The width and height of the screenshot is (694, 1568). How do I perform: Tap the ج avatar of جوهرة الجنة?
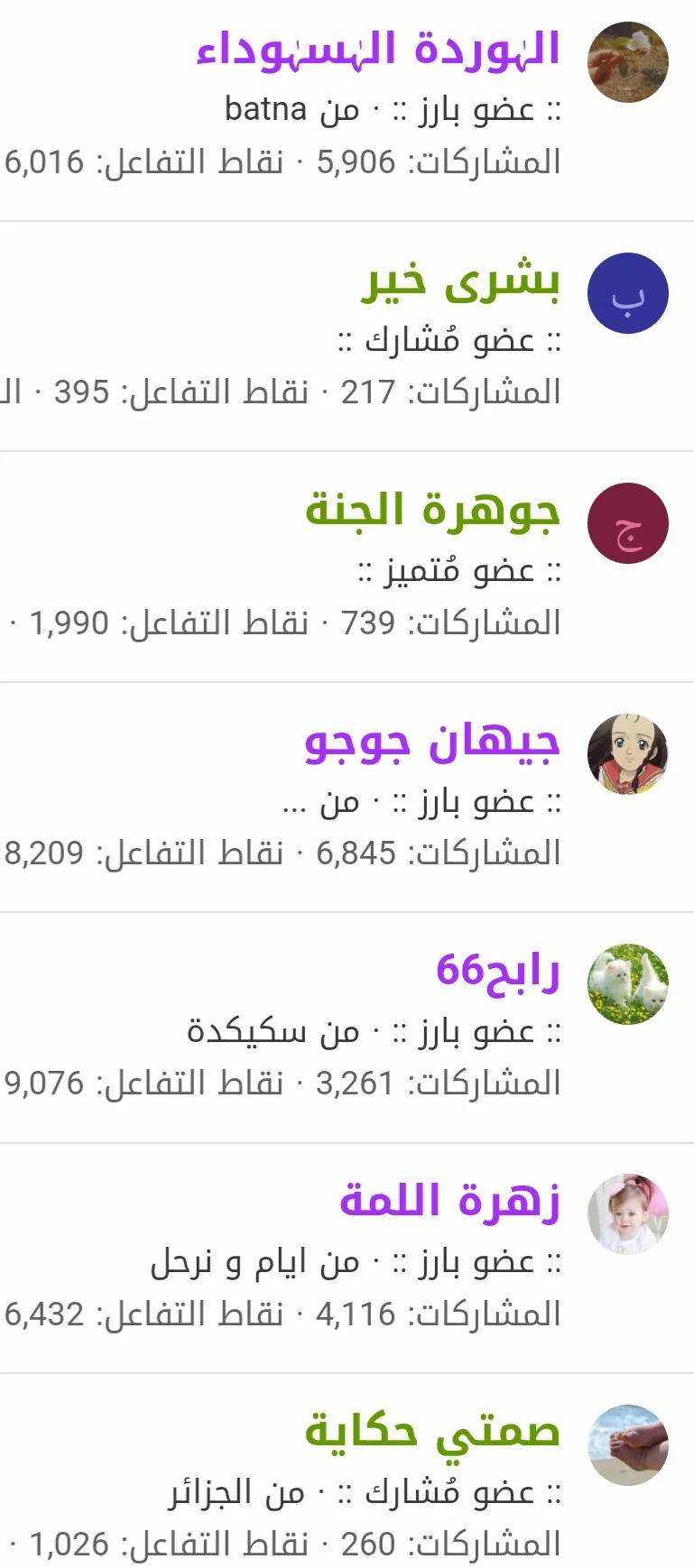point(627,523)
